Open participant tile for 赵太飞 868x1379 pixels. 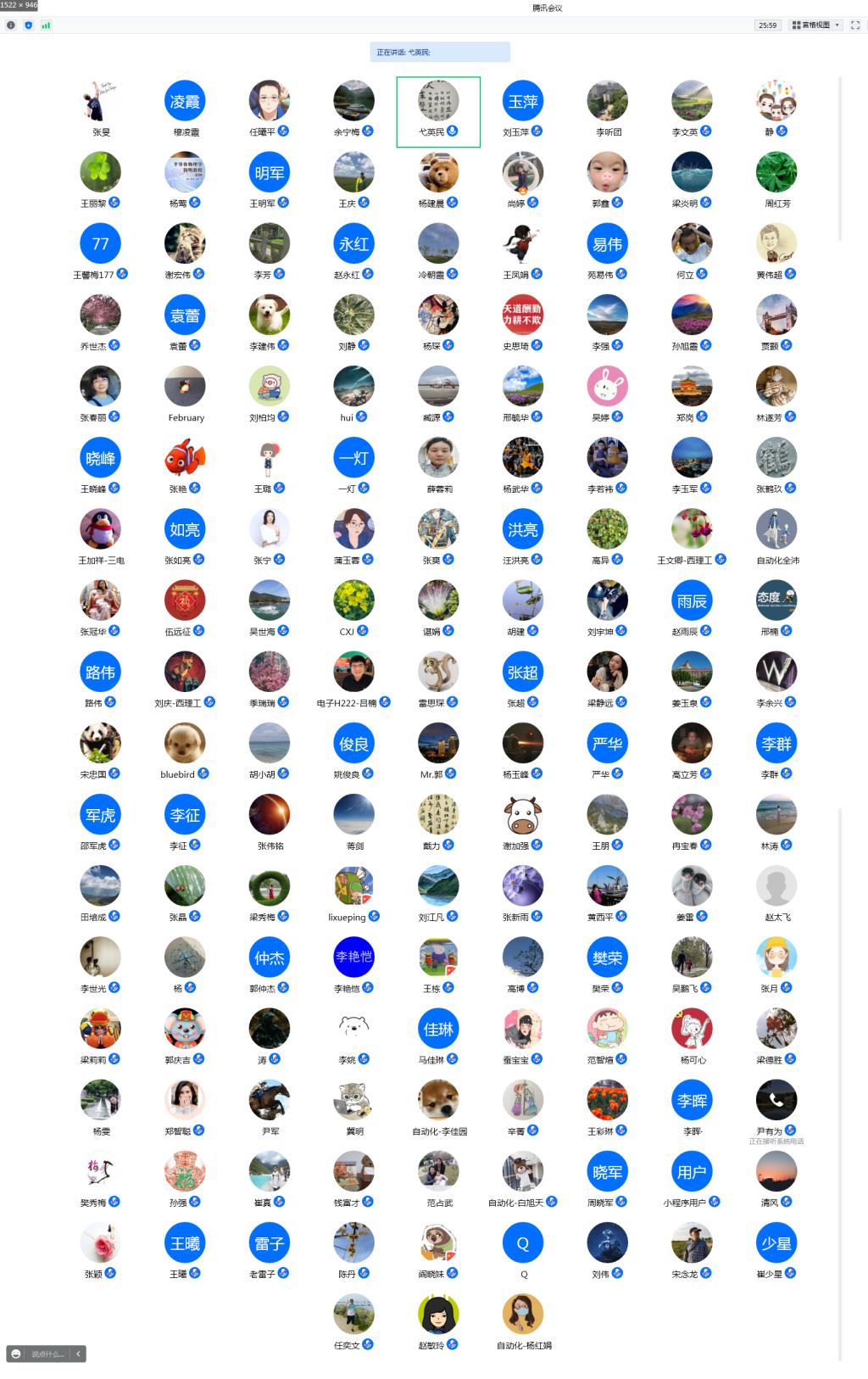pyautogui.click(x=776, y=888)
